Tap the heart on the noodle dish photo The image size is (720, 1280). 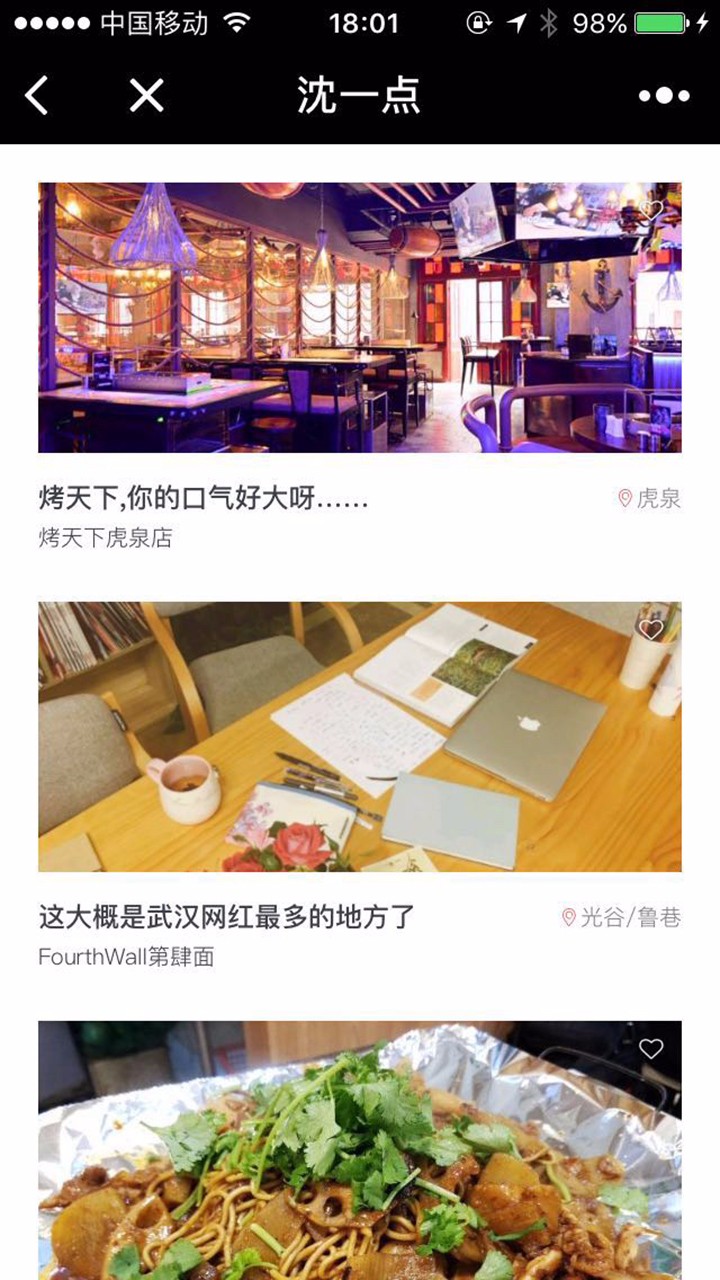click(x=651, y=1049)
